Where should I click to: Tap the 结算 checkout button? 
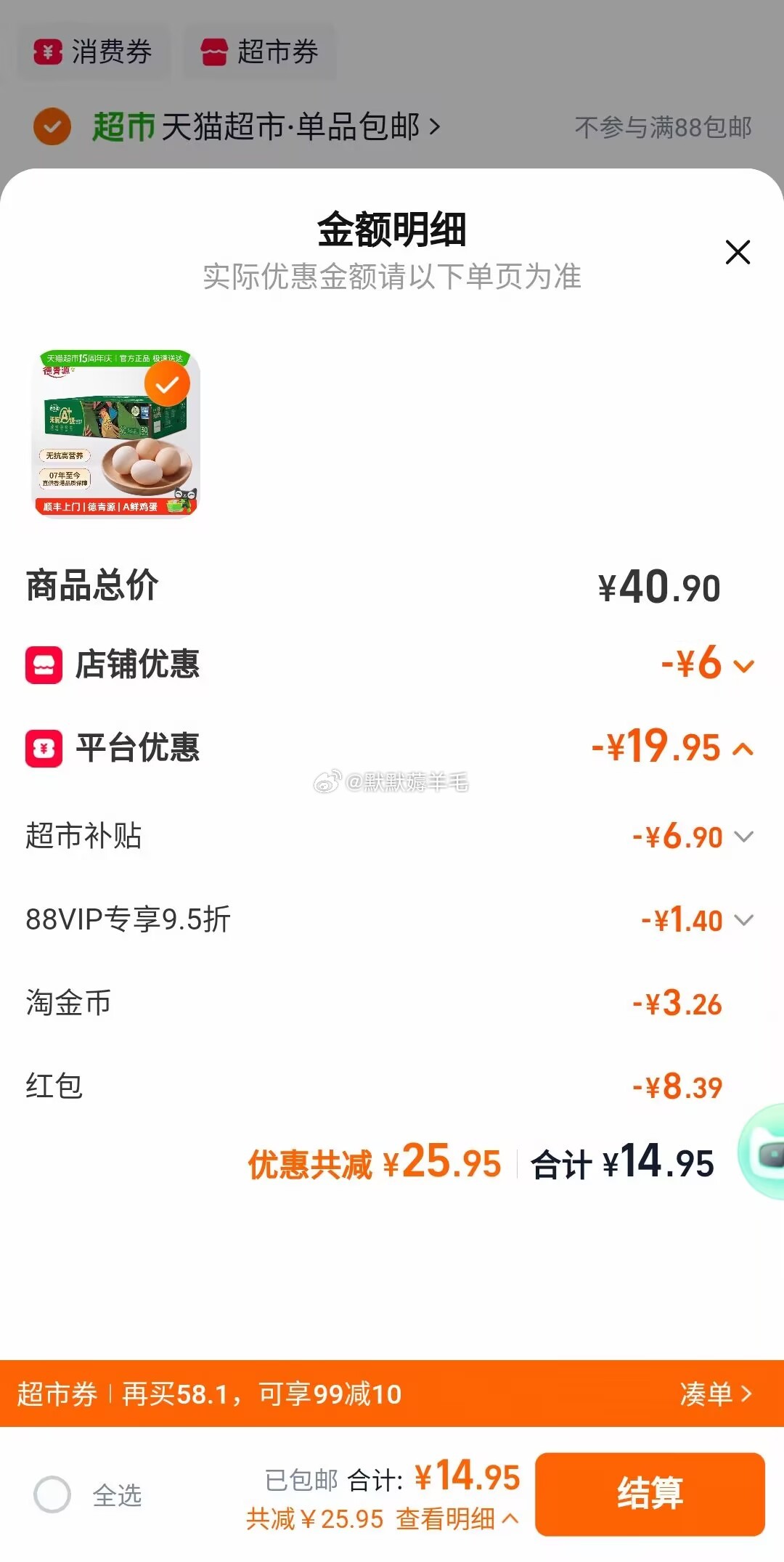coord(650,1494)
